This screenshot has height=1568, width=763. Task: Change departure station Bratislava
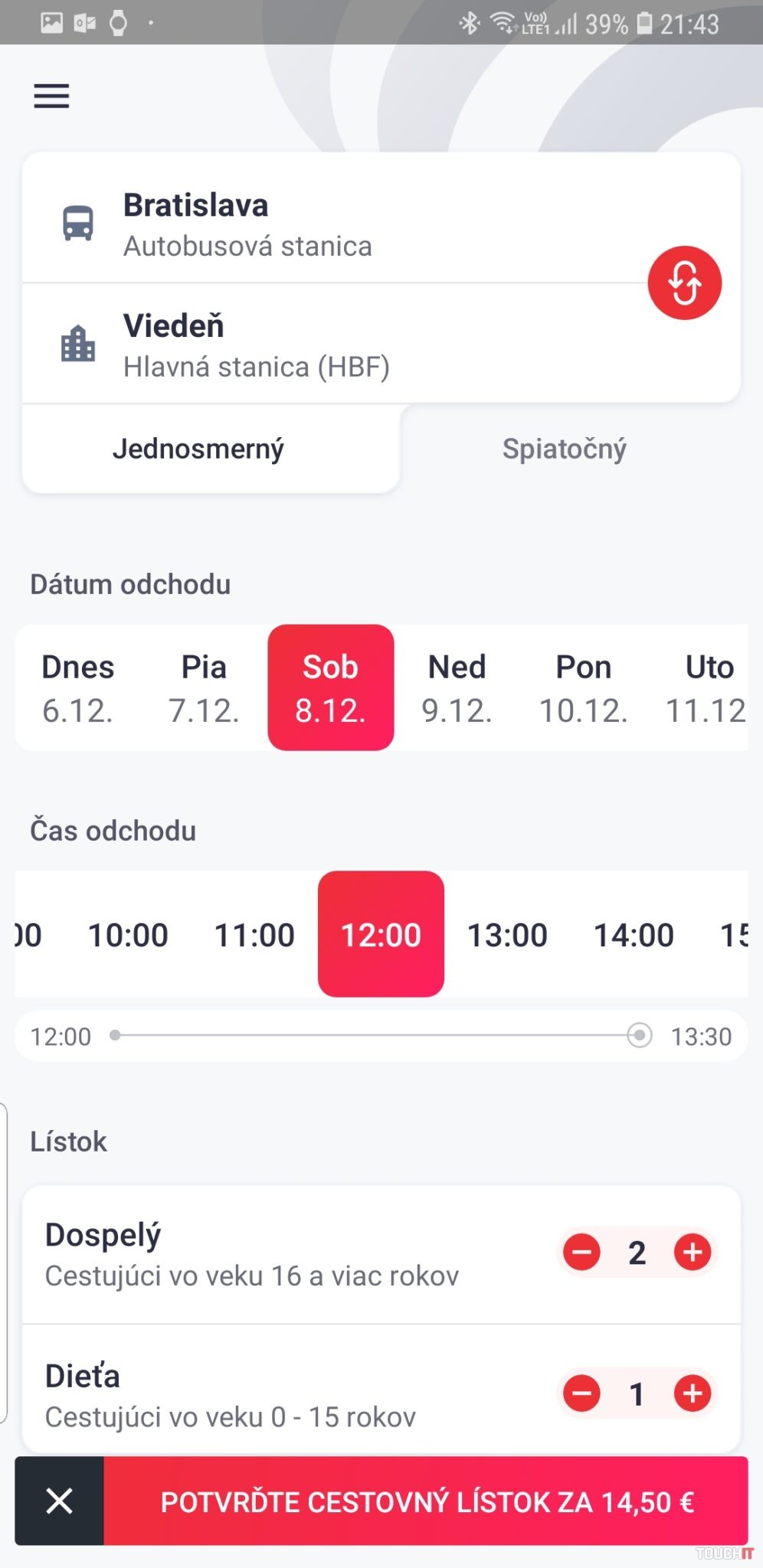pyautogui.click(x=306, y=224)
